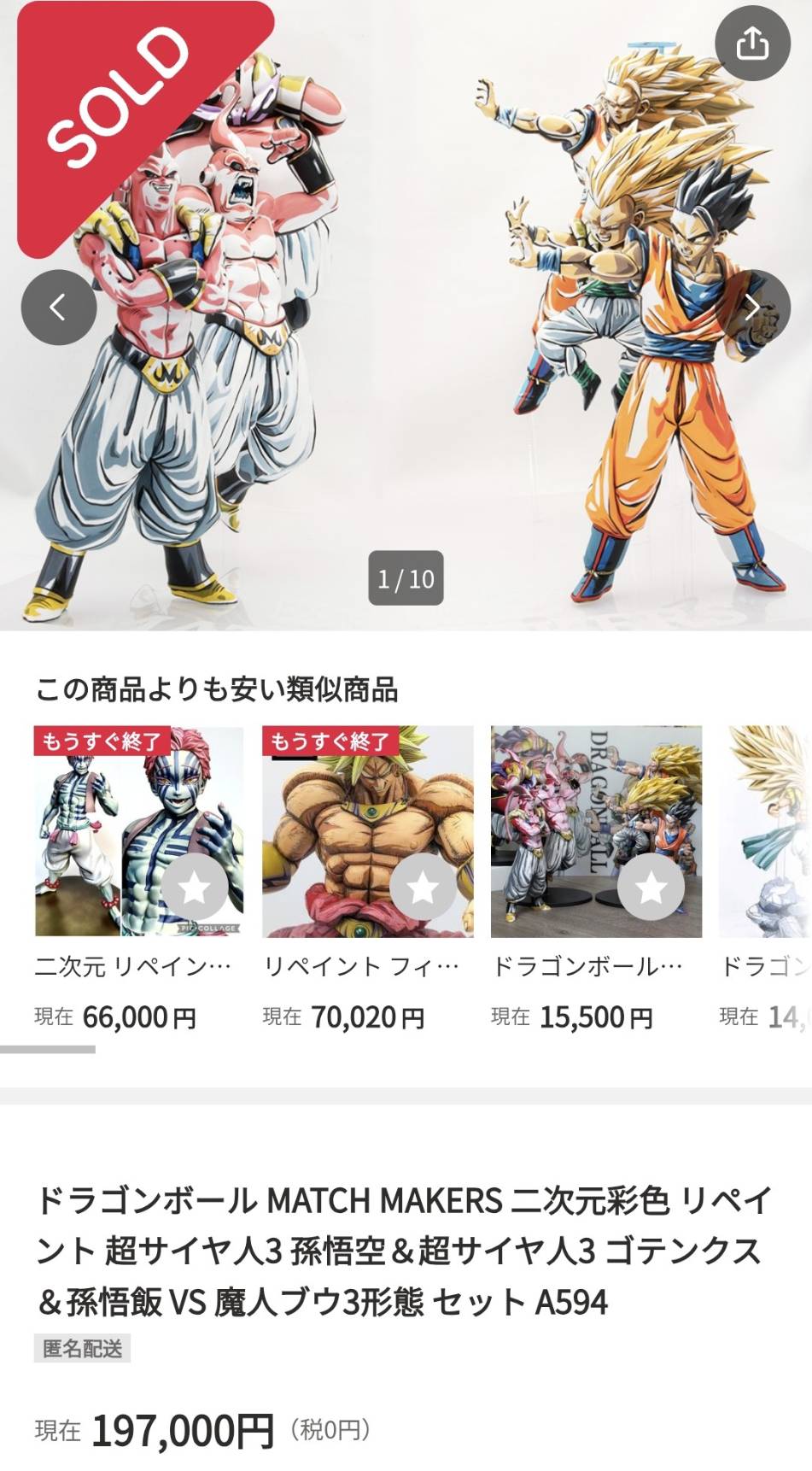Share this auction listing
The width and height of the screenshot is (812, 1471).
752,44
